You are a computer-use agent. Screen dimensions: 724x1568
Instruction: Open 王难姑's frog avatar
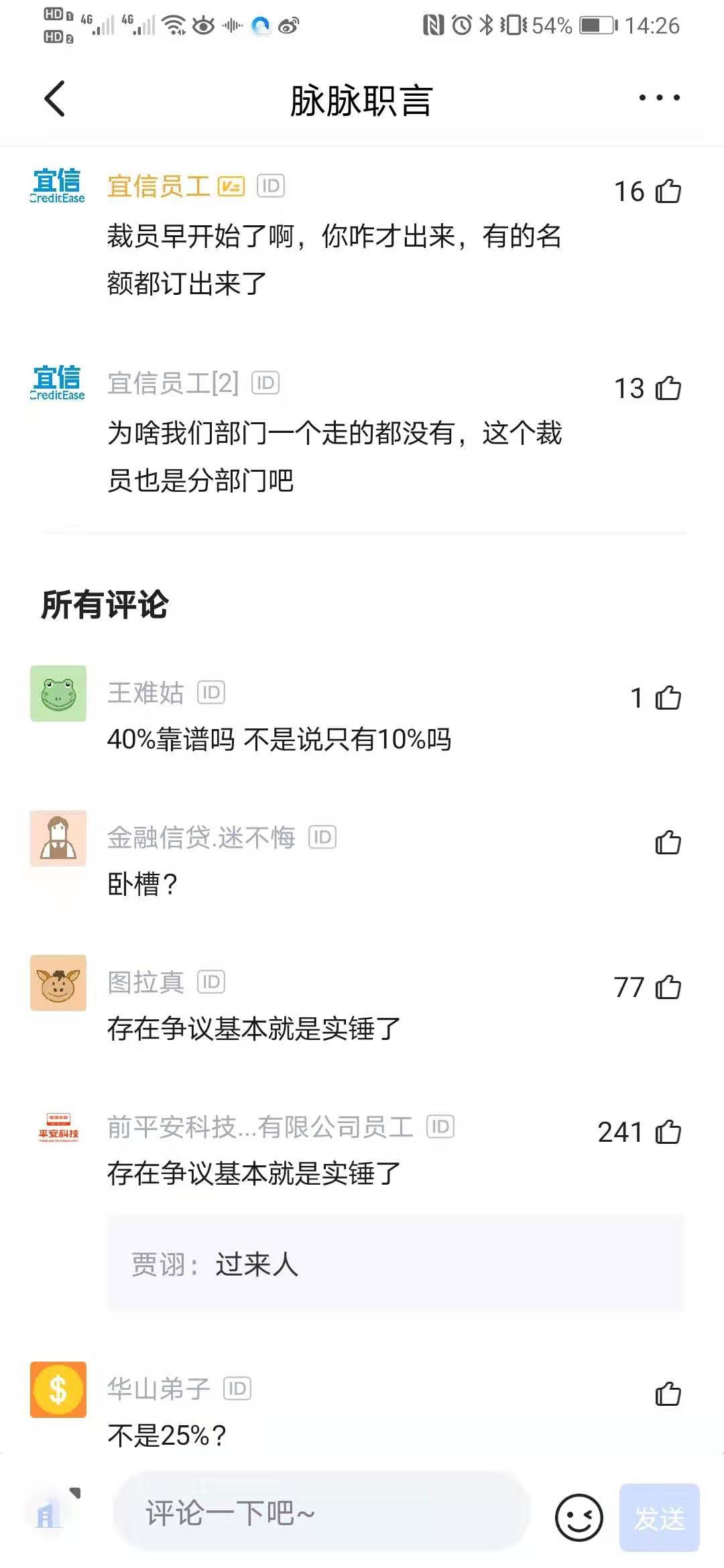[58, 694]
